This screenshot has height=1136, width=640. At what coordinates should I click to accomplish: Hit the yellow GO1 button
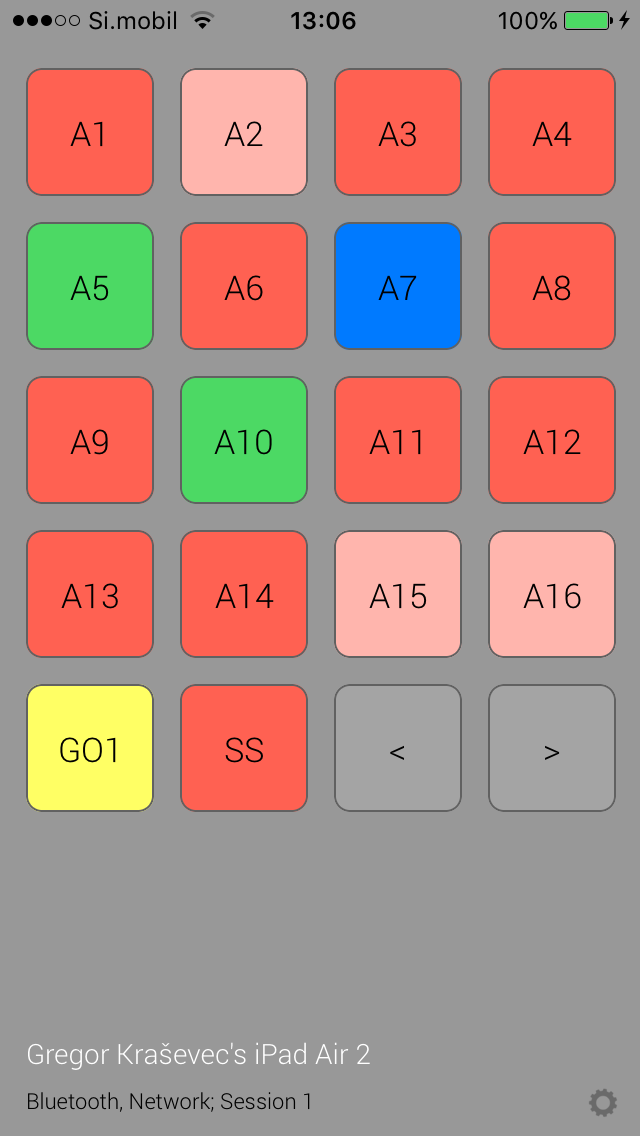pyautogui.click(x=90, y=748)
